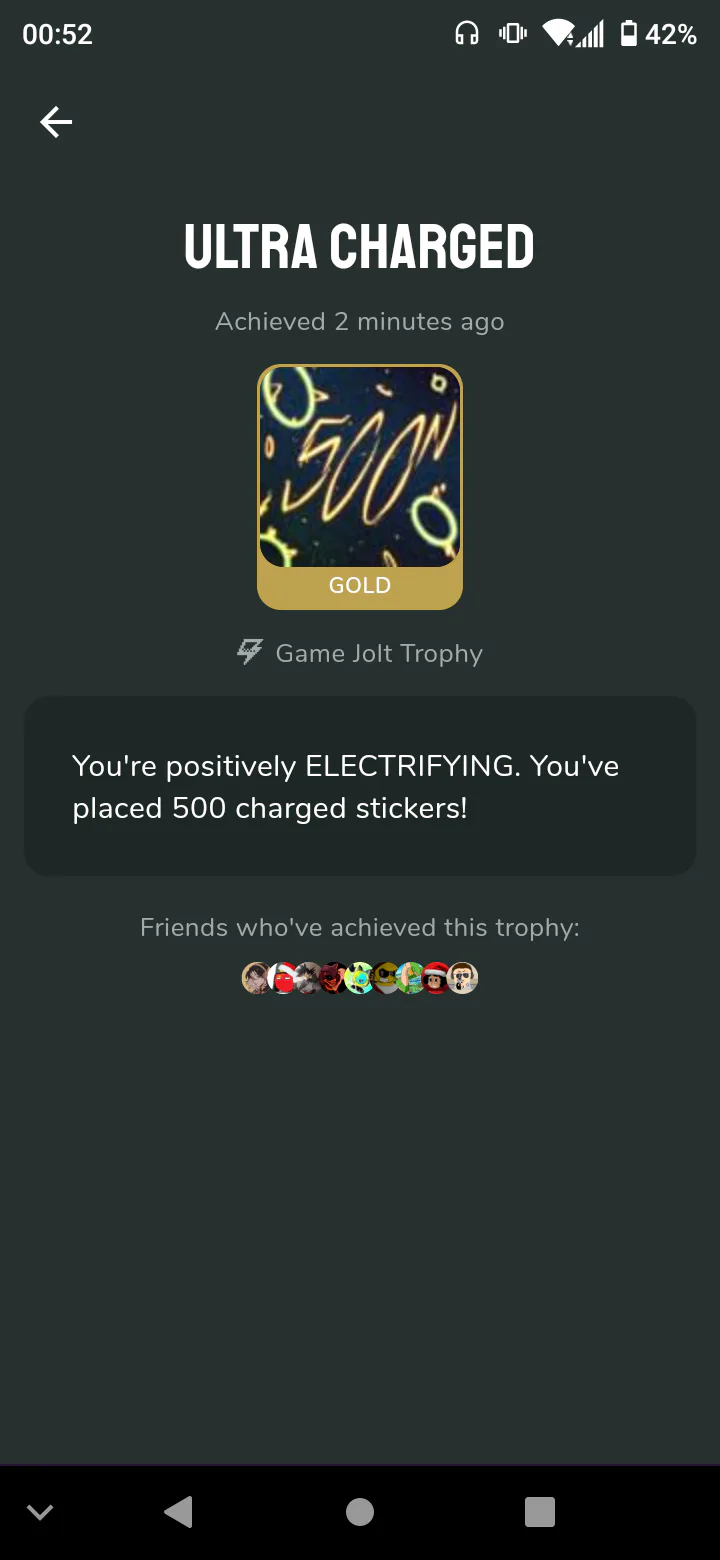720x1560 pixels.
Task: Go back using the top arrow
Action: click(x=56, y=122)
